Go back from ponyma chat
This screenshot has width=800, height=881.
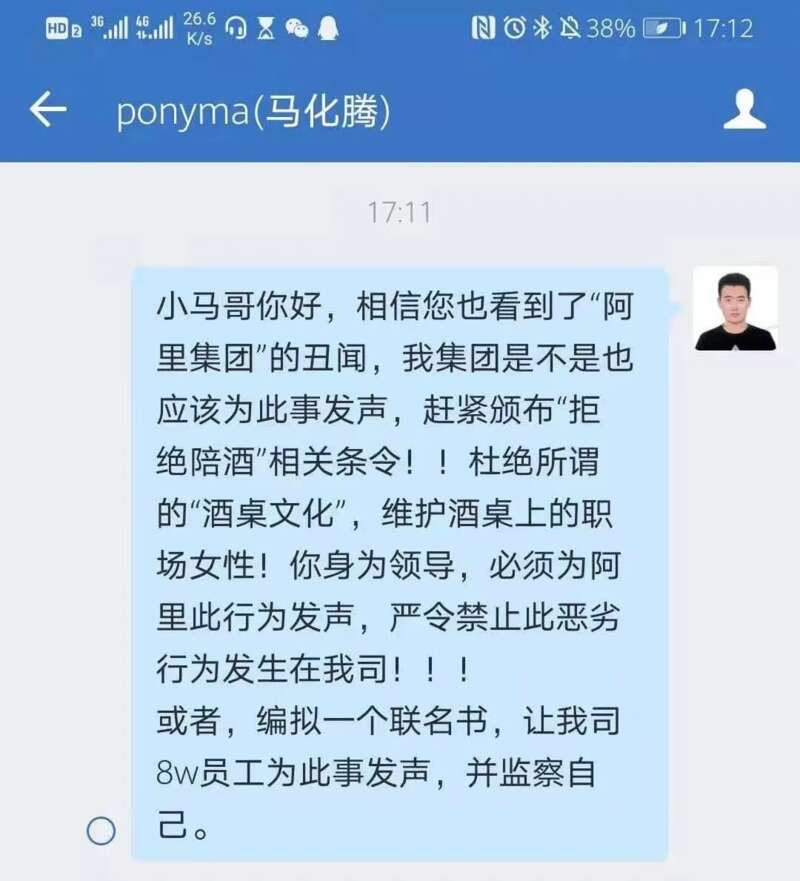(x=47, y=110)
